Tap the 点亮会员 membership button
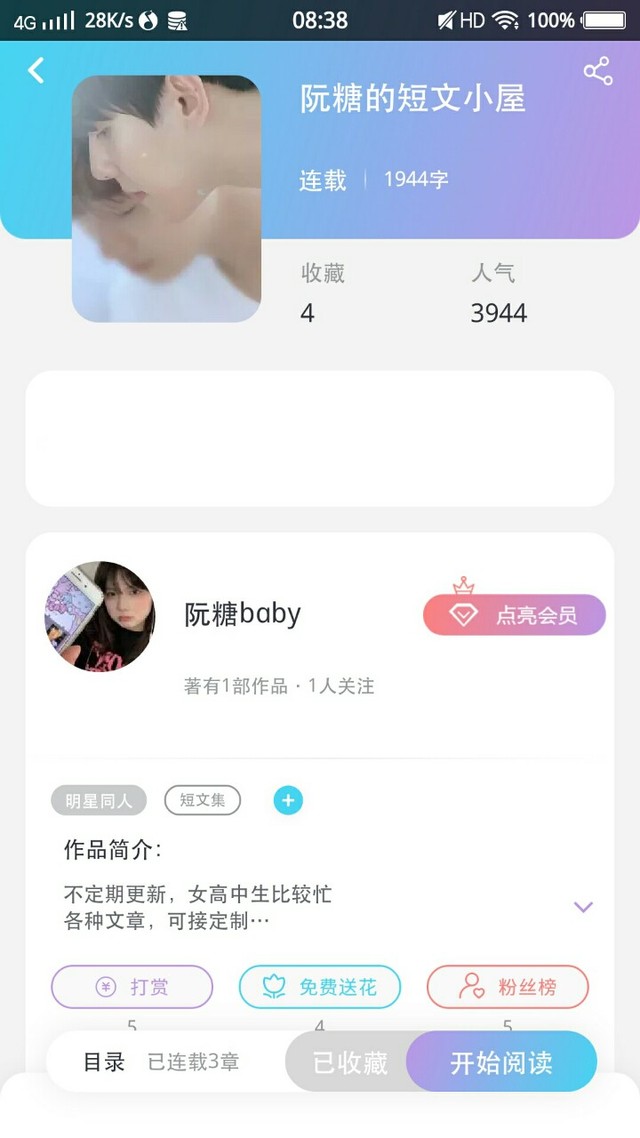Screen dimensions: 640x1138 click(x=514, y=615)
